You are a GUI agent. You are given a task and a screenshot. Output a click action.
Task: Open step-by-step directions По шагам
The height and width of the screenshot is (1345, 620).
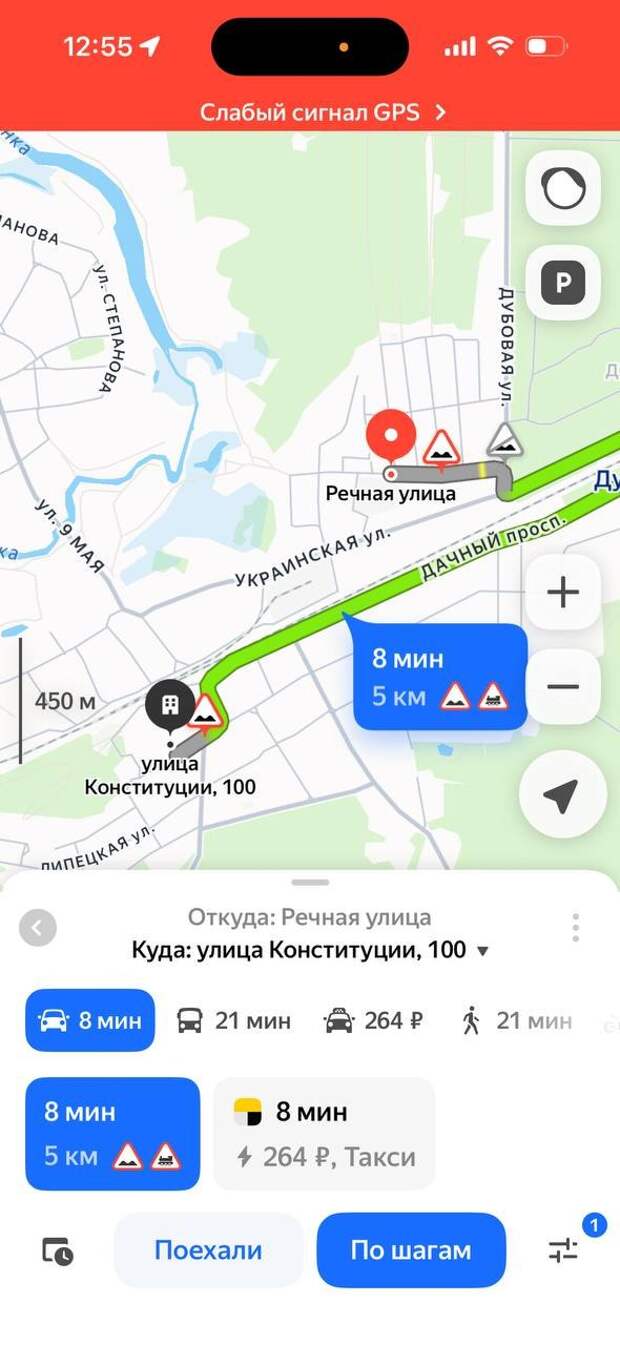click(411, 1250)
